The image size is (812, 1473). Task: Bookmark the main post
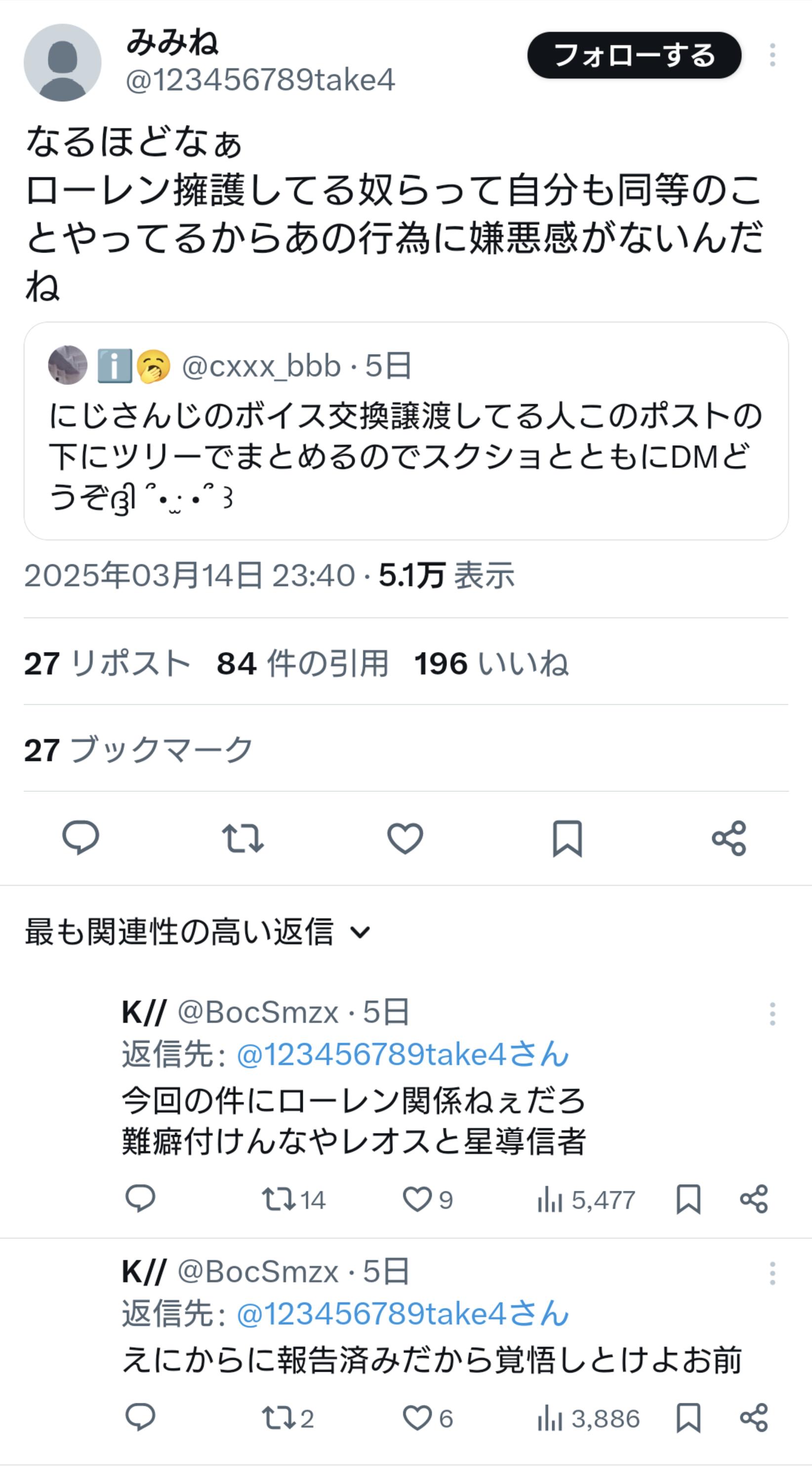coord(567,838)
